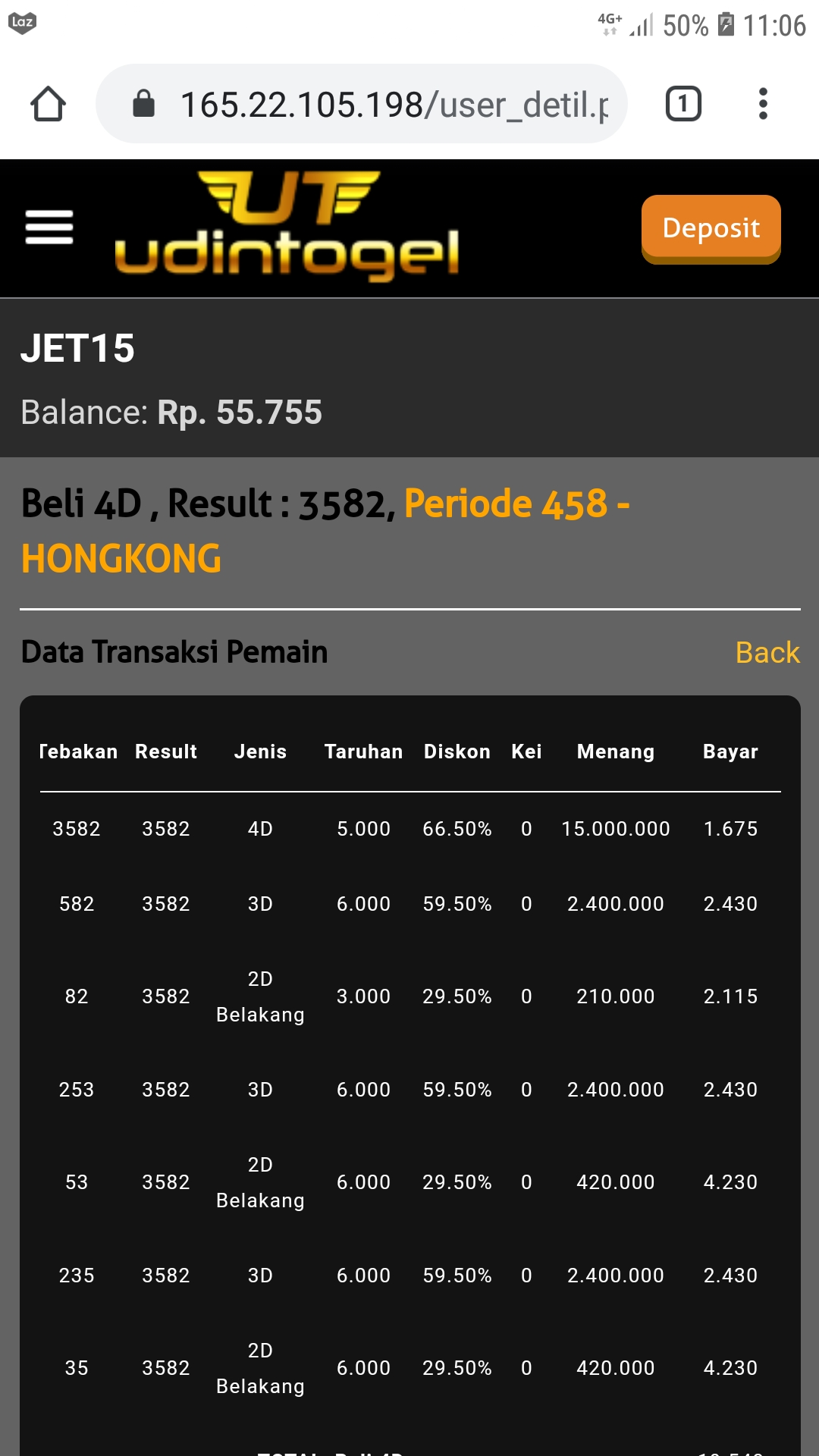The height and width of the screenshot is (1456, 819).
Task: Tap the Deposit button
Action: pyautogui.click(x=711, y=227)
